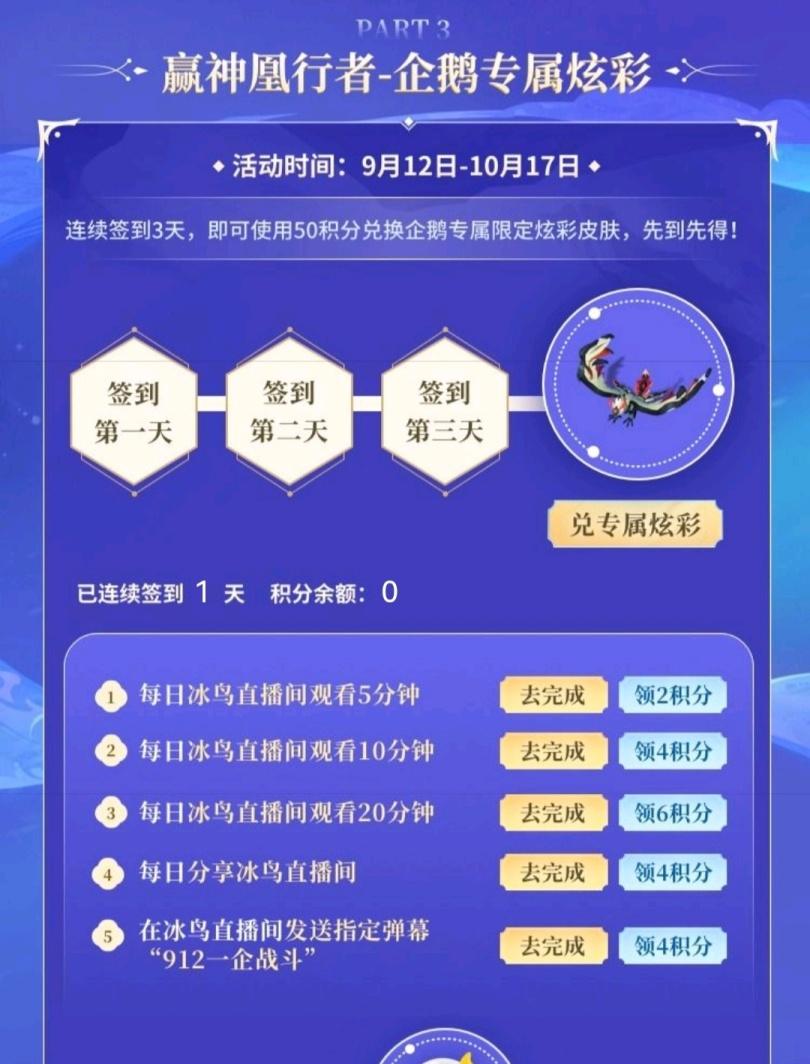Tap 去完成 for 每日分享冰鸟直播间 task
This screenshot has width=810, height=1064.
pyautogui.click(x=553, y=872)
